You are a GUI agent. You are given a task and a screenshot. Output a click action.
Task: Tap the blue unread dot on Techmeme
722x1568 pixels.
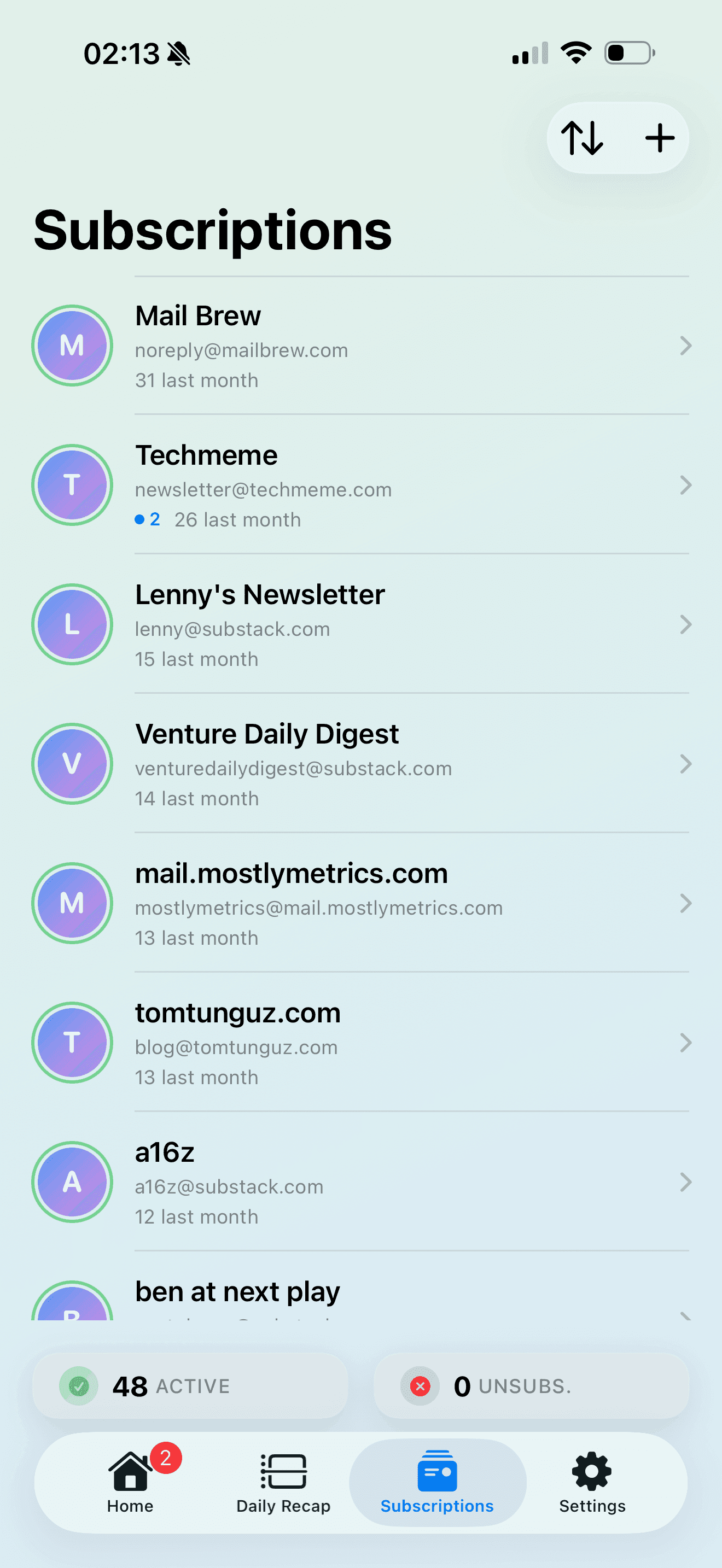tap(141, 519)
